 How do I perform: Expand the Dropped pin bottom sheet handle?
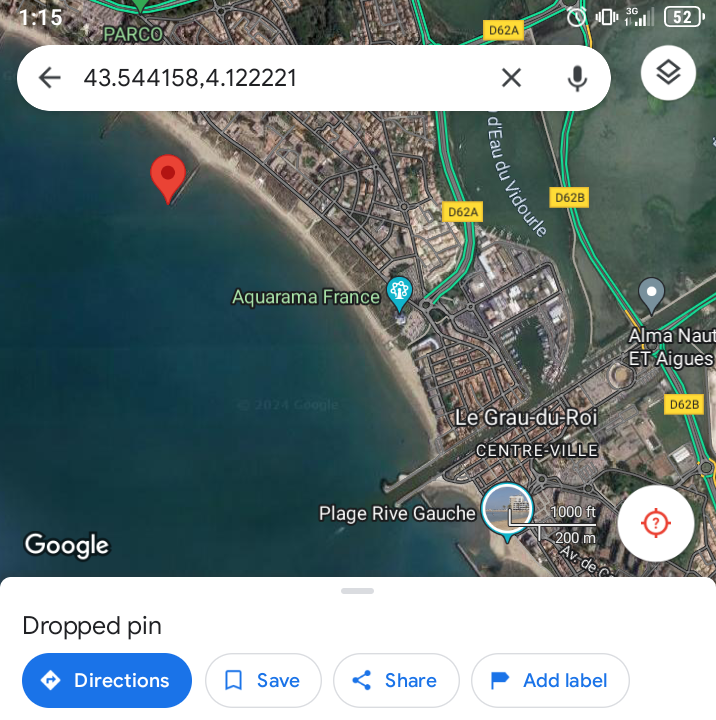point(357,591)
